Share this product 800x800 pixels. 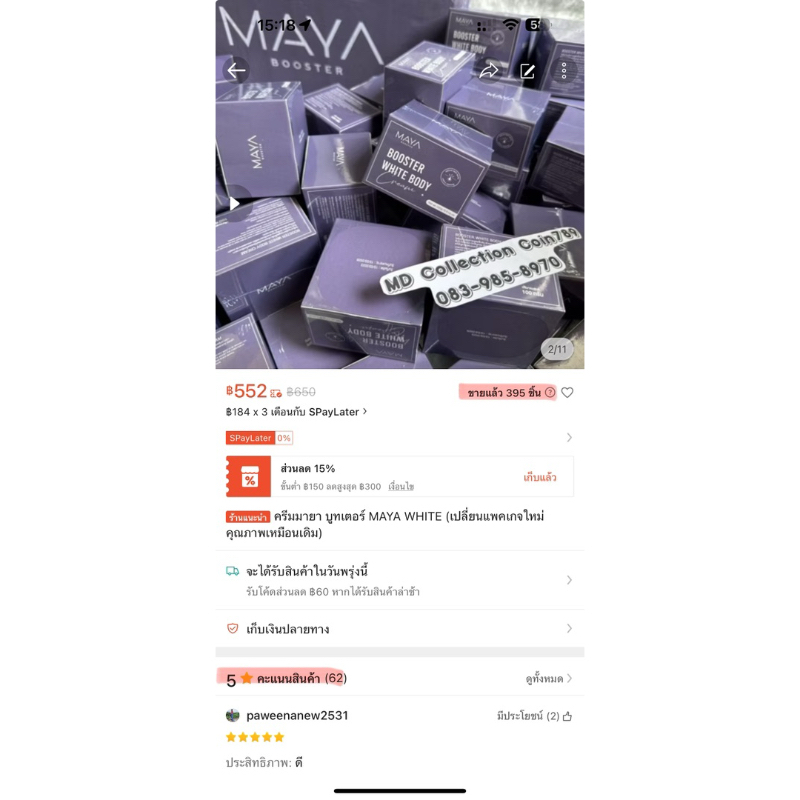point(489,70)
